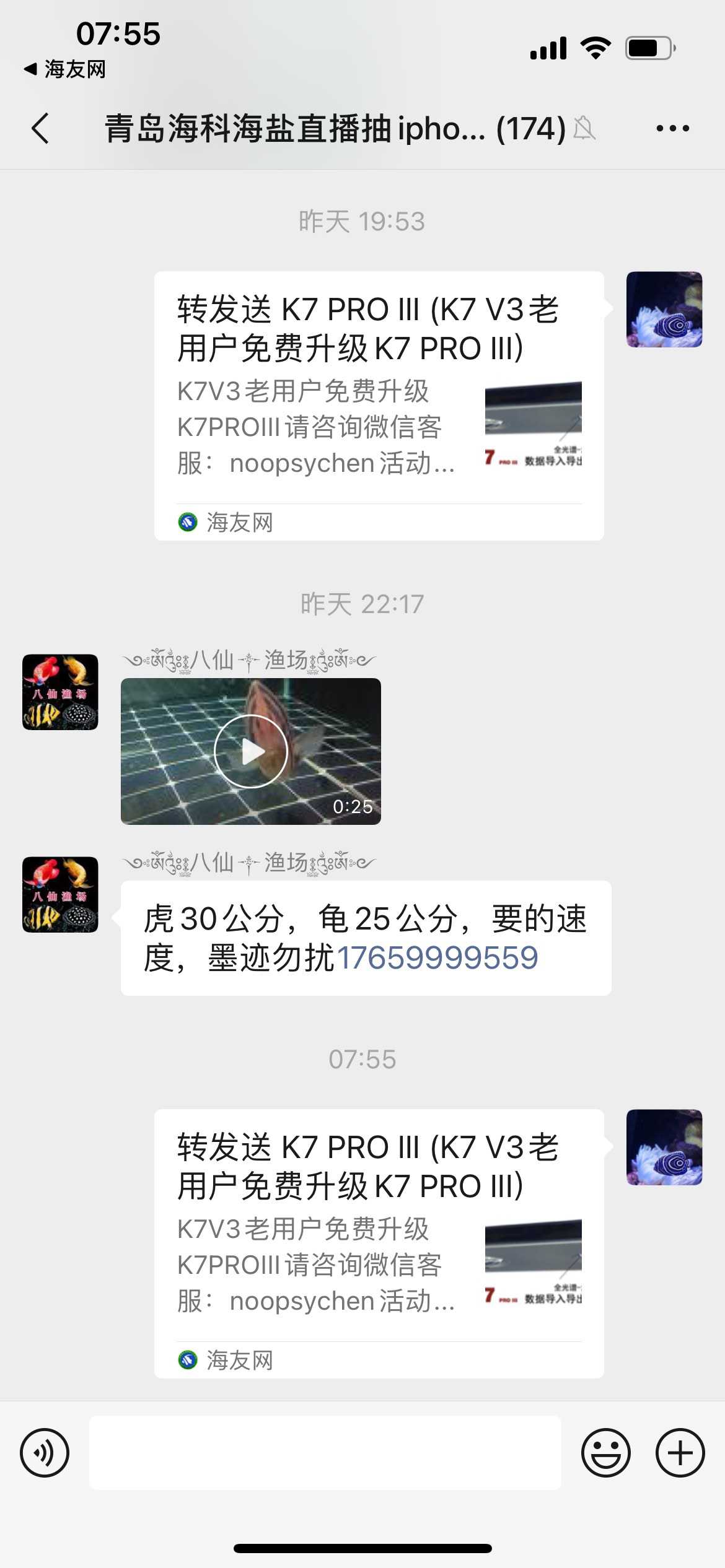This screenshot has height=1568, width=725.
Task: Return to 海友网 app
Action: coord(65,69)
